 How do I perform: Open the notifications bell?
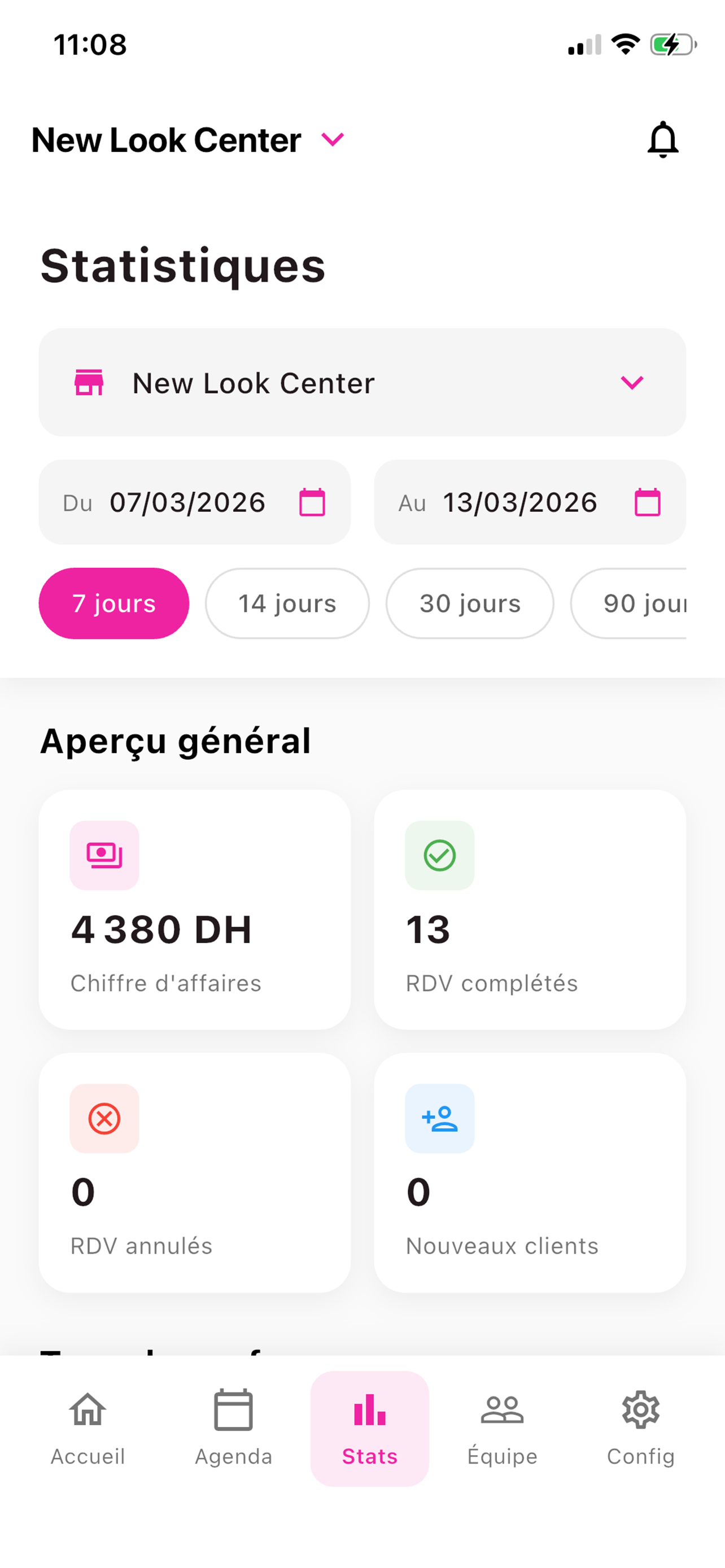(662, 140)
